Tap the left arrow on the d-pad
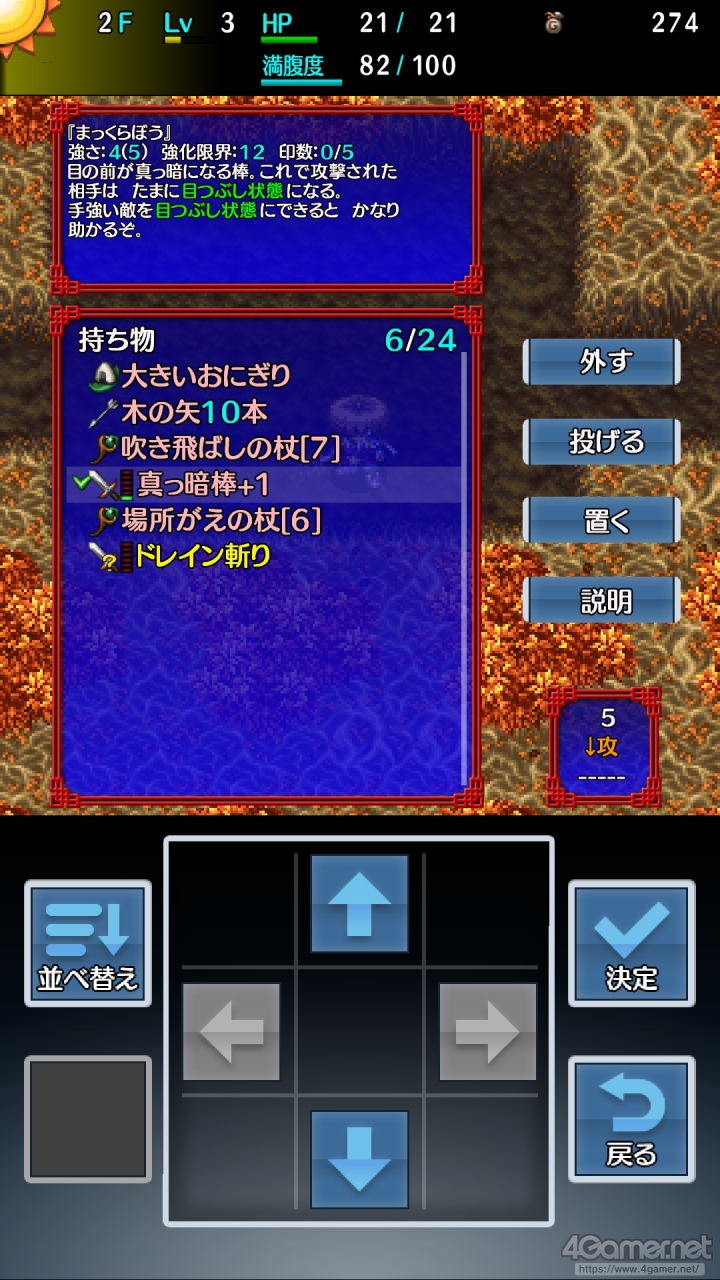This screenshot has height=1280, width=720. (231, 1031)
